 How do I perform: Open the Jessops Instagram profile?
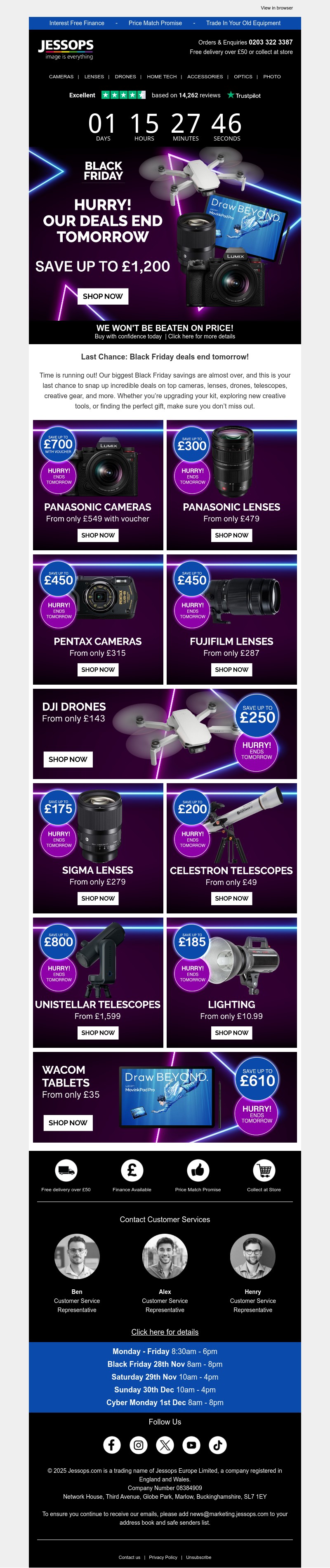[139, 1445]
